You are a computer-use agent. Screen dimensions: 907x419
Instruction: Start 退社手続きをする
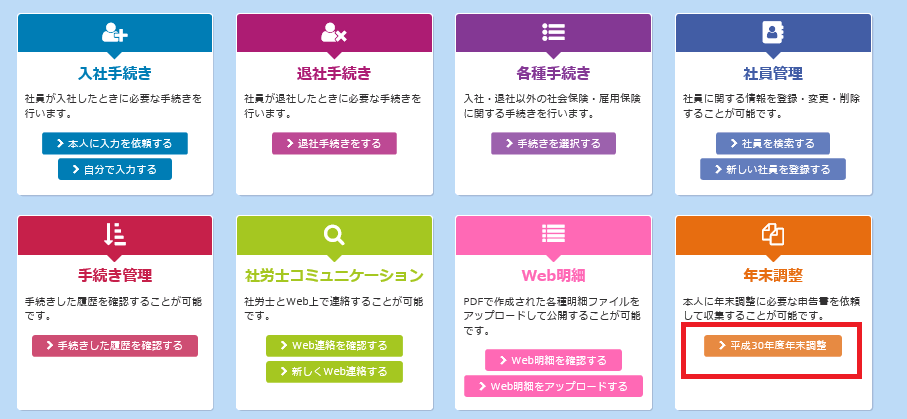(334, 143)
